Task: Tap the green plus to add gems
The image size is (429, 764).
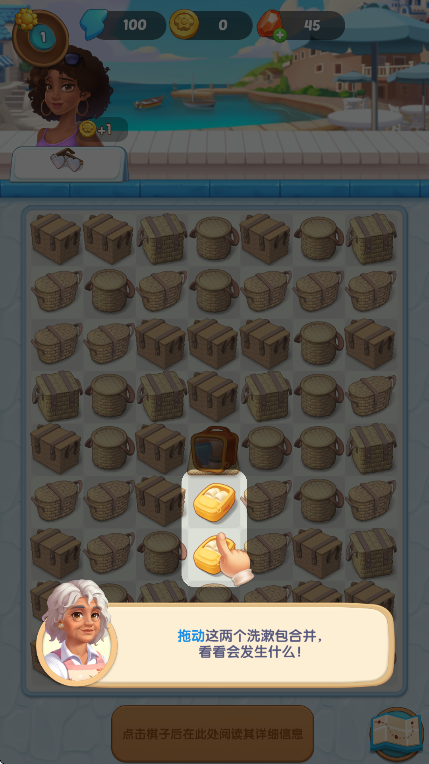Action: click(279, 35)
